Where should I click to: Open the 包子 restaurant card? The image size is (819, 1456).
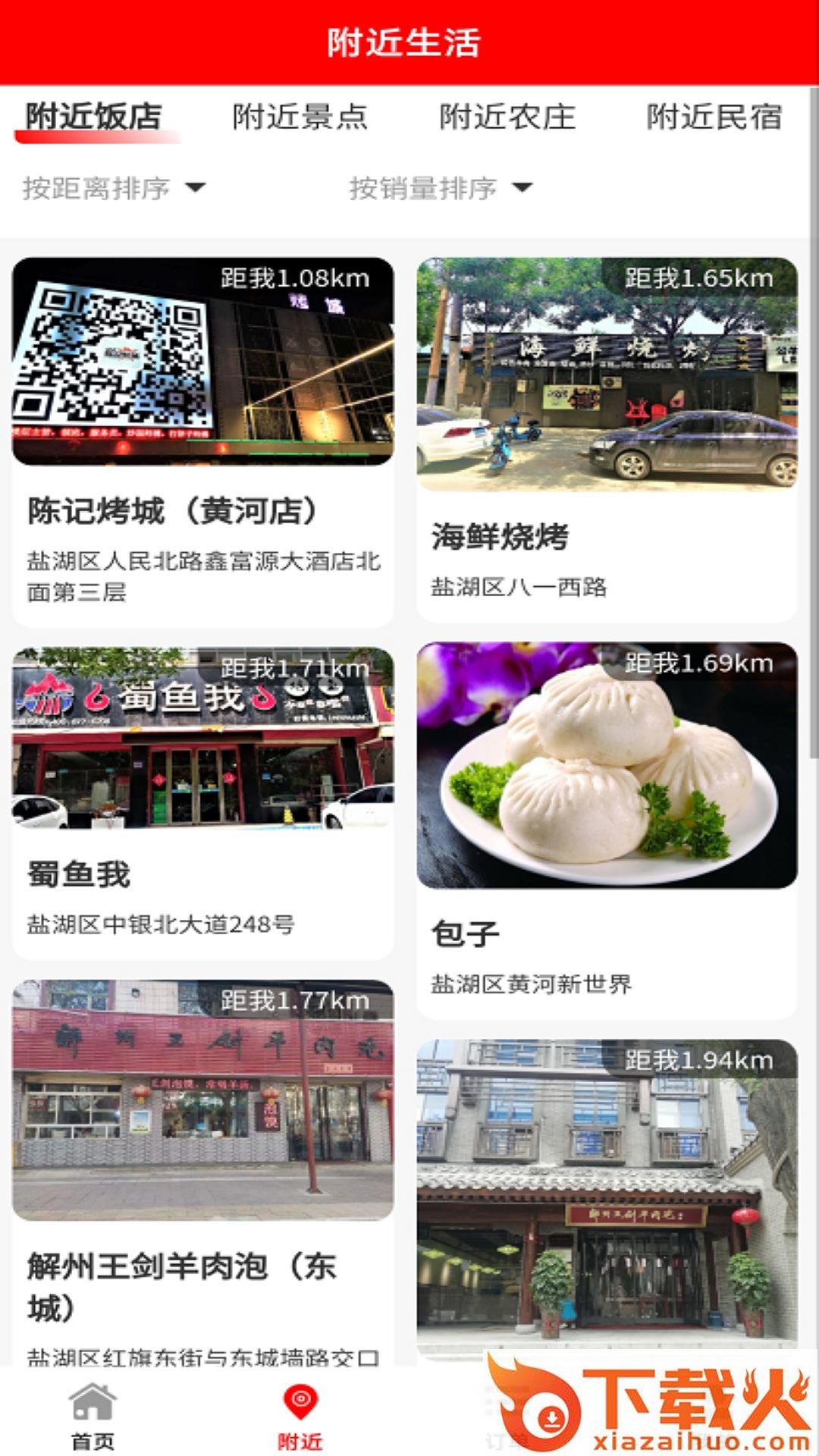click(x=607, y=830)
